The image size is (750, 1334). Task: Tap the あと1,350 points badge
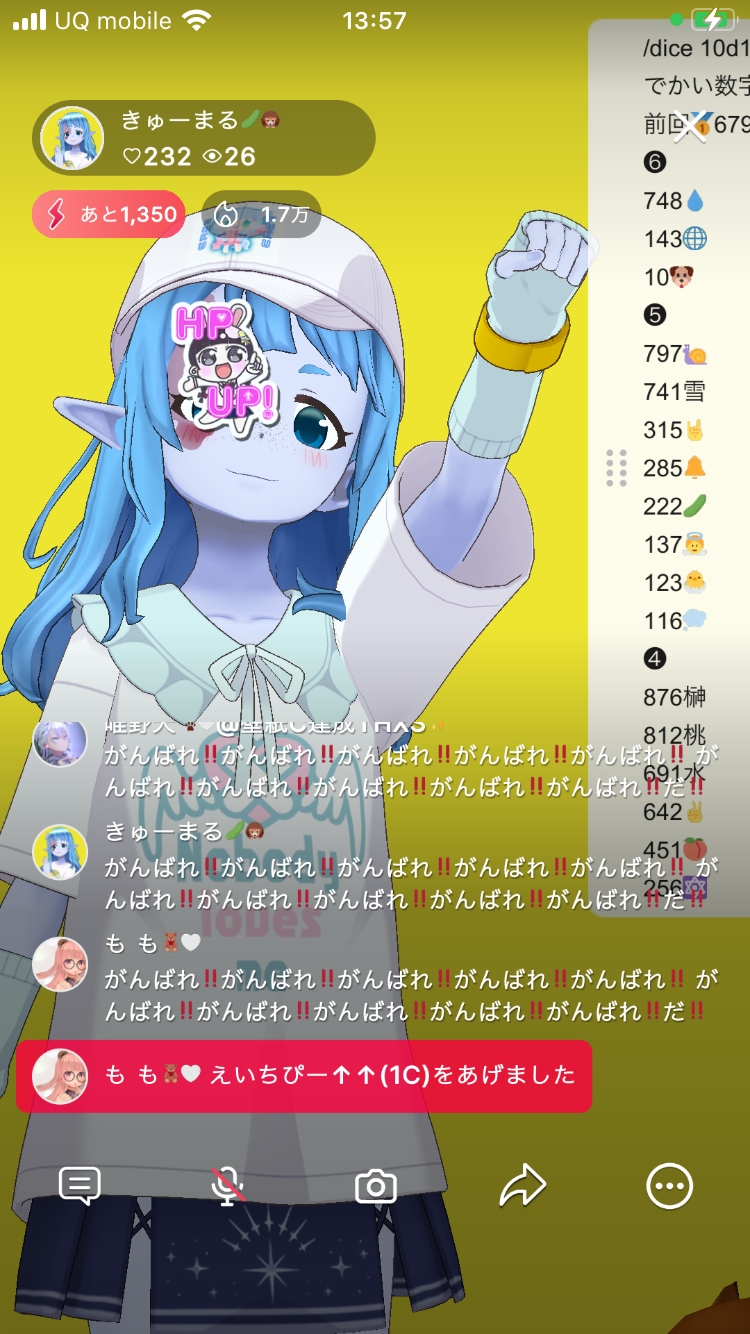coord(109,214)
